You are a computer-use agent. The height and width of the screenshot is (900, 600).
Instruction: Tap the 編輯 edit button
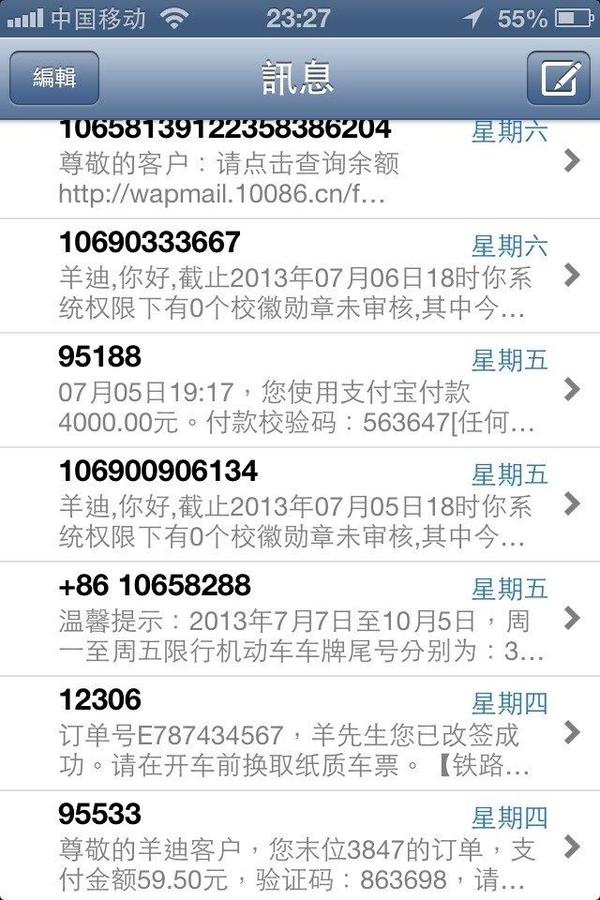(x=54, y=78)
